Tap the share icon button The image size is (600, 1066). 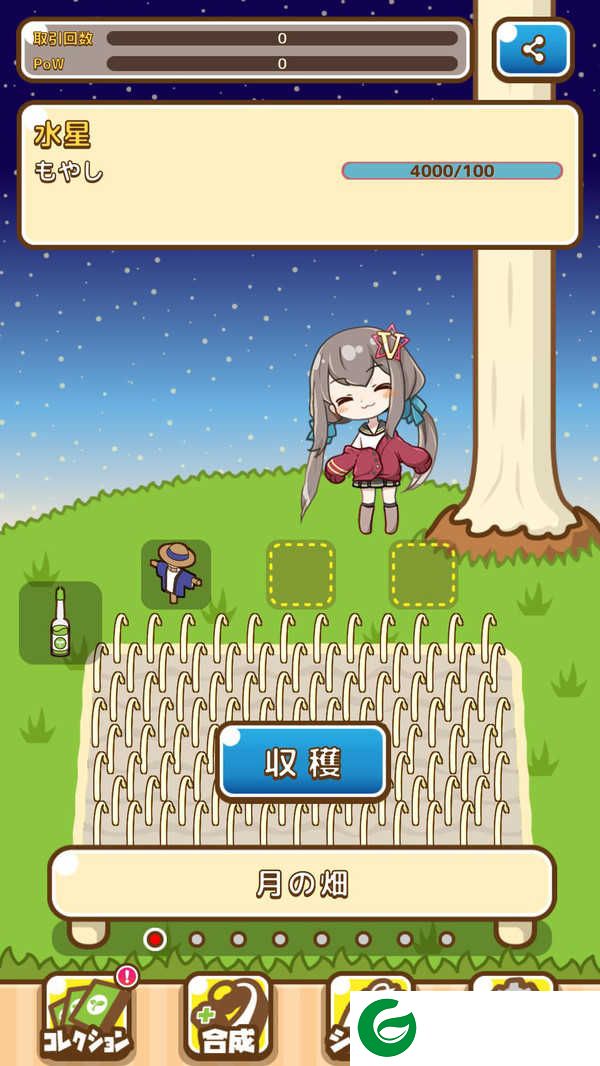pyautogui.click(x=533, y=49)
